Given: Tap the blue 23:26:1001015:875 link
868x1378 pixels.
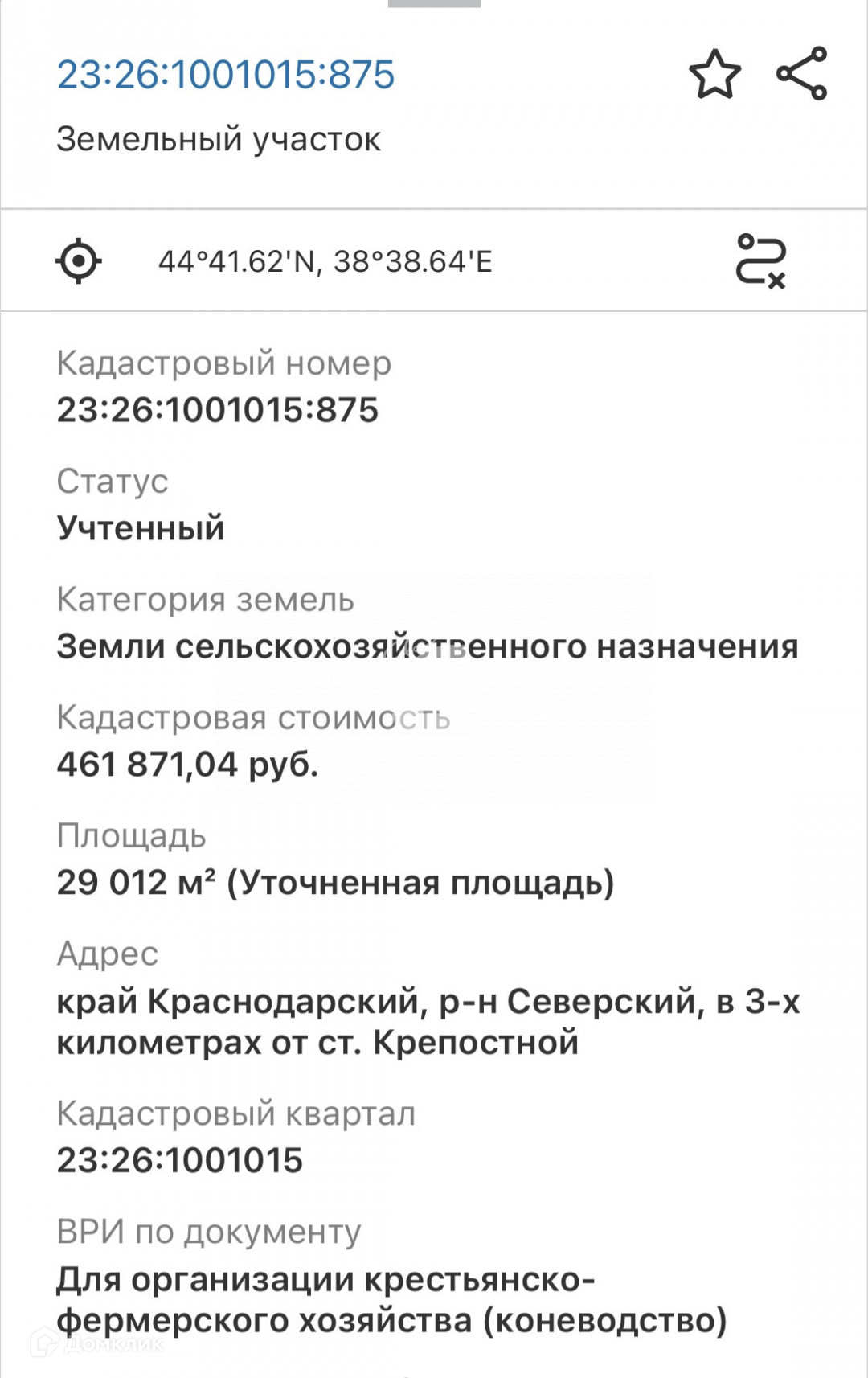Looking at the screenshot, I should [226, 75].
